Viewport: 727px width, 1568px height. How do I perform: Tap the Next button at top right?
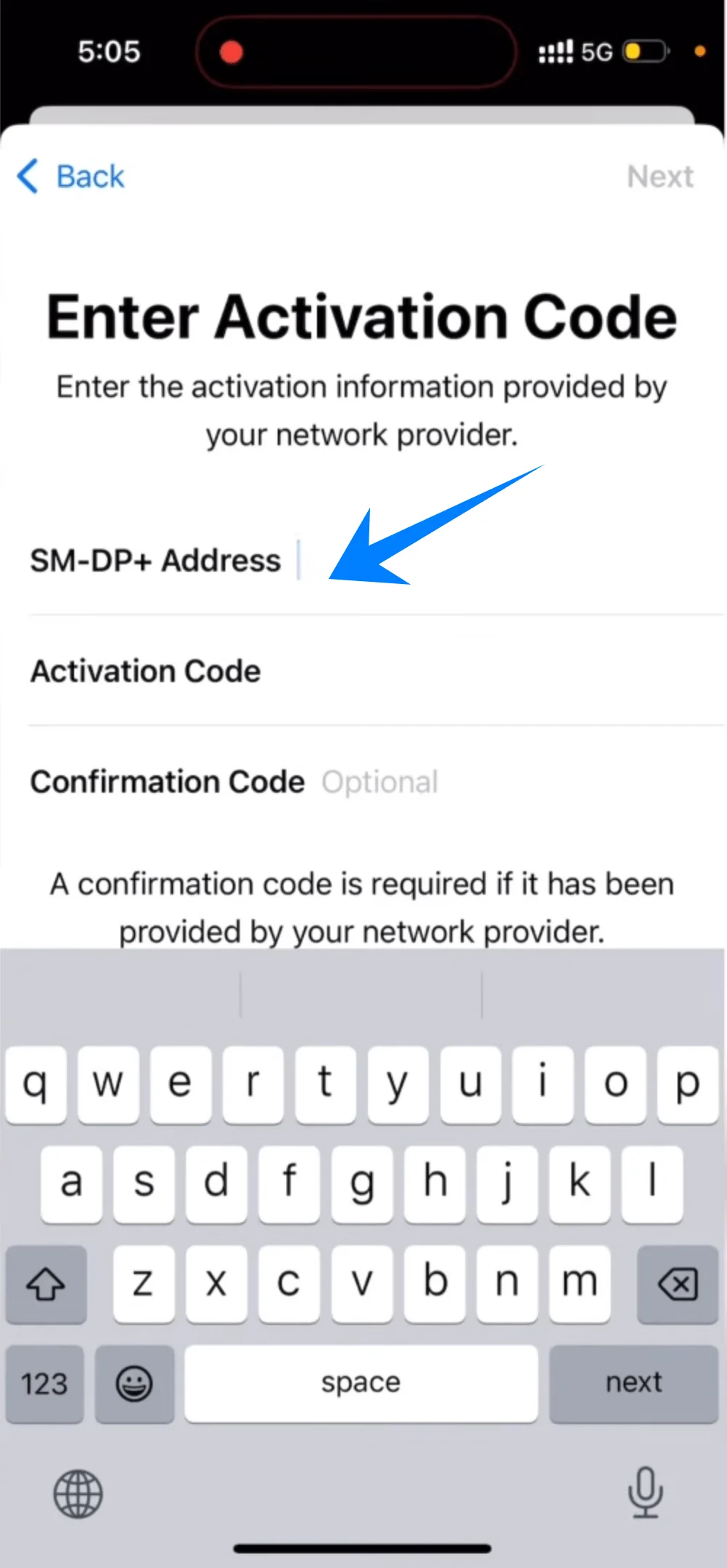point(659,176)
